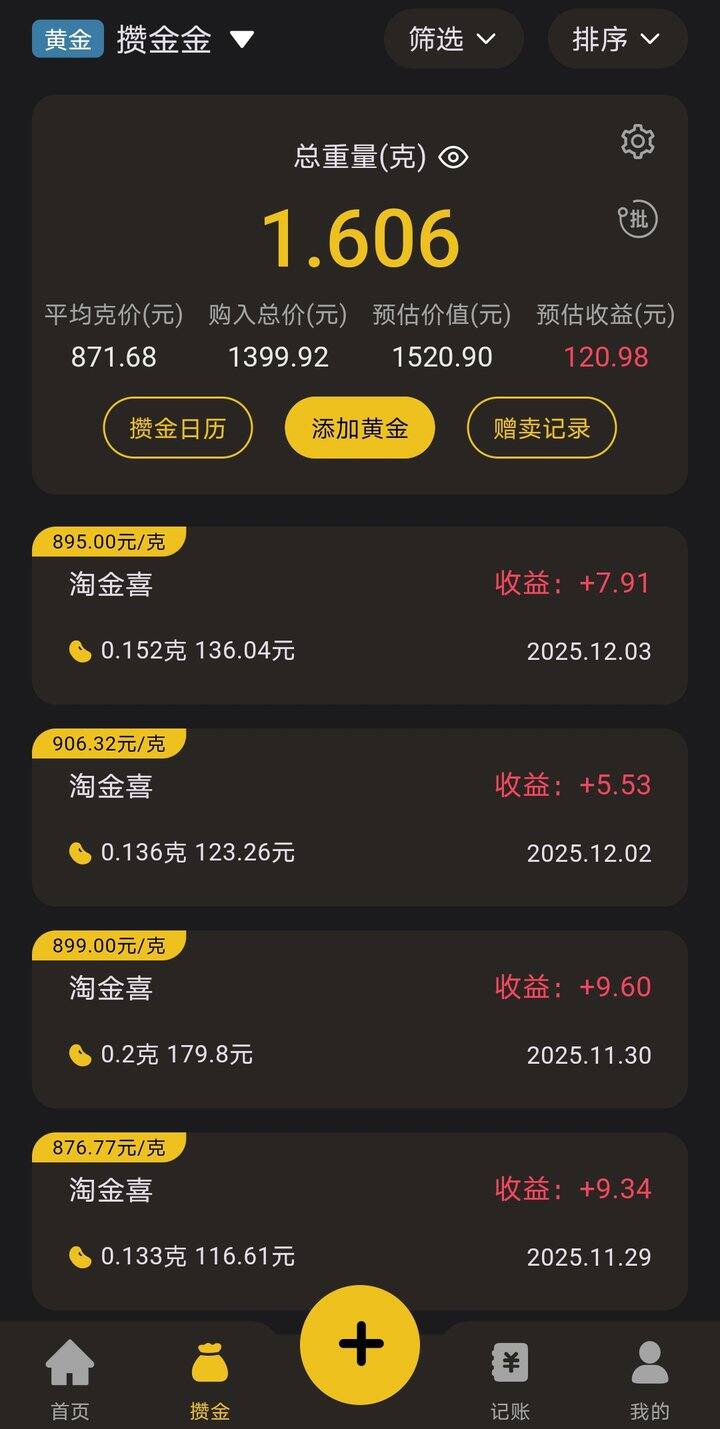Open the 淘金喜 record dated 2025.12.03

tap(360, 616)
